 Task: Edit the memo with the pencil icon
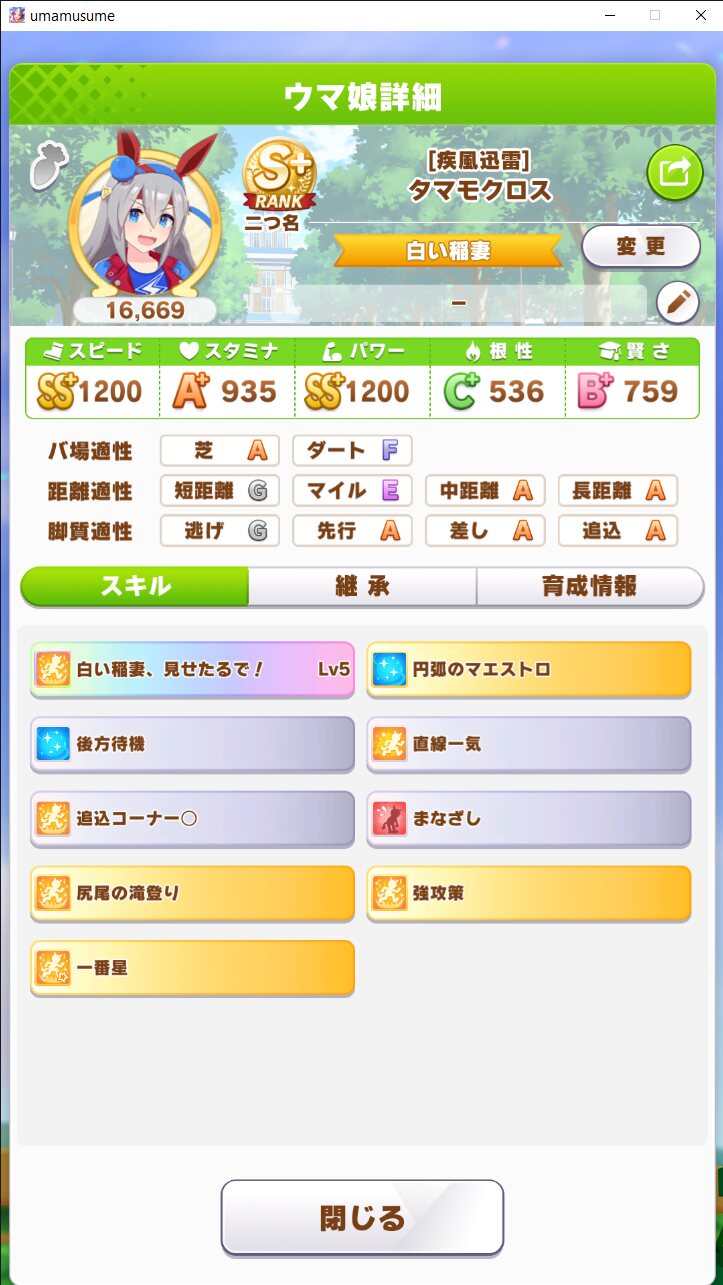click(677, 303)
